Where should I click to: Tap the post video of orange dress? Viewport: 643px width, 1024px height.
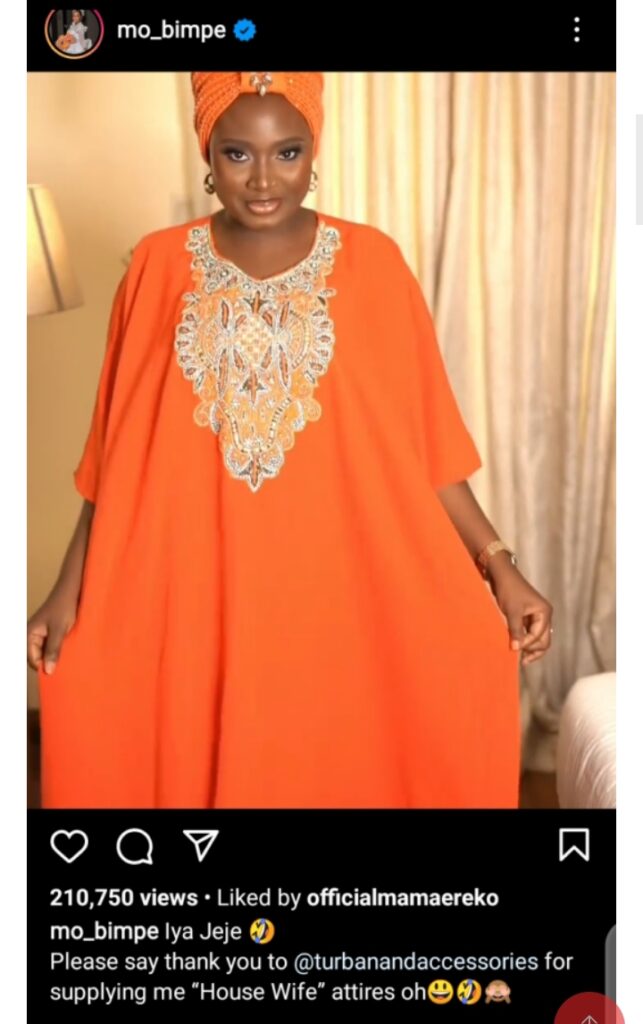[x=320, y=440]
